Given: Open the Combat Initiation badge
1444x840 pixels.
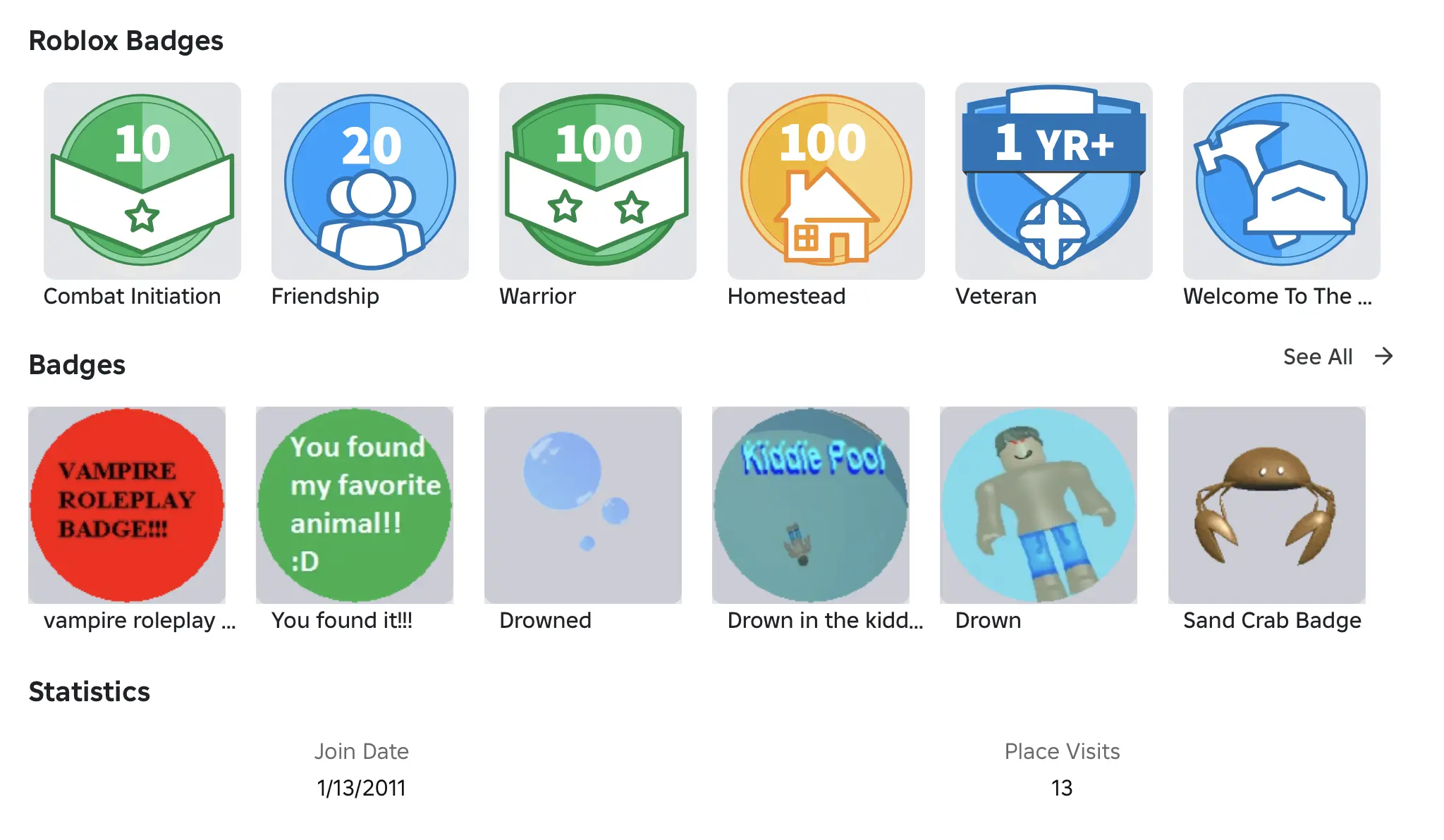Looking at the screenshot, I should coord(142,181).
